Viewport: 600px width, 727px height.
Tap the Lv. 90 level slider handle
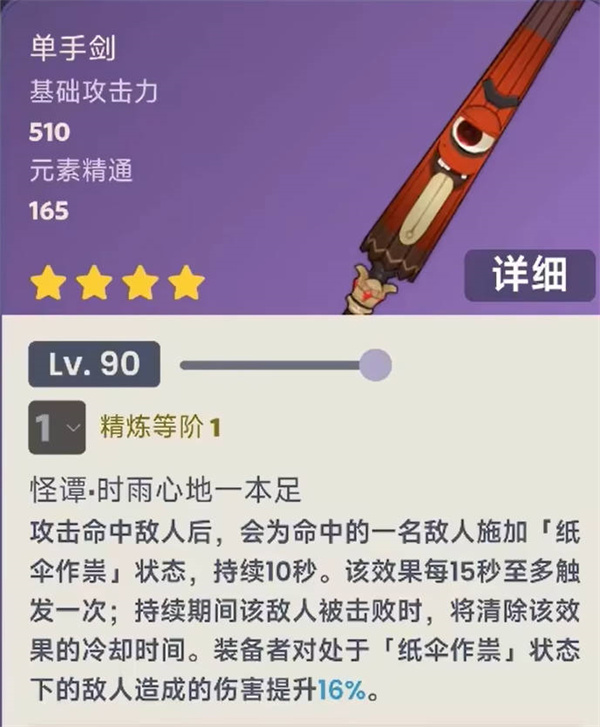coord(375,365)
